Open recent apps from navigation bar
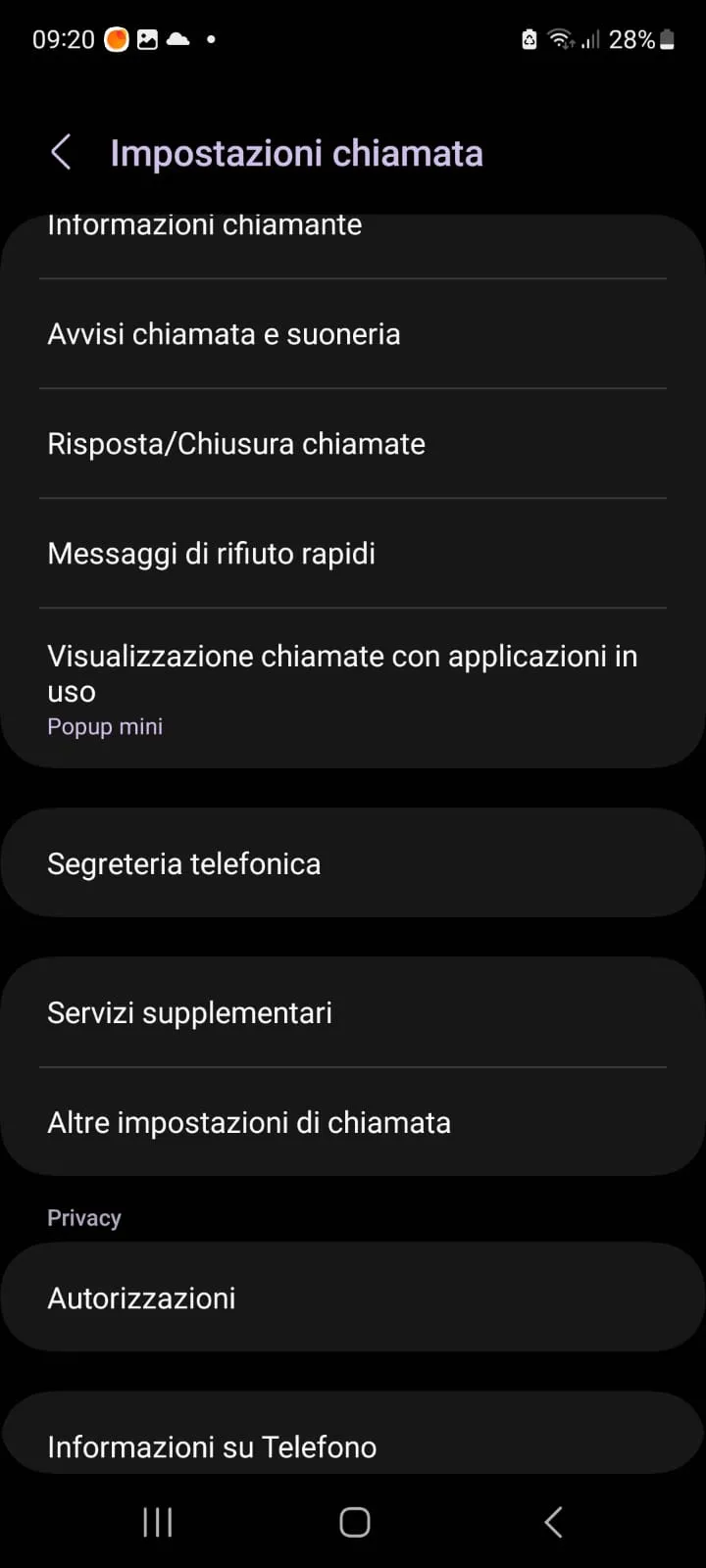706x1568 pixels. (158, 1522)
